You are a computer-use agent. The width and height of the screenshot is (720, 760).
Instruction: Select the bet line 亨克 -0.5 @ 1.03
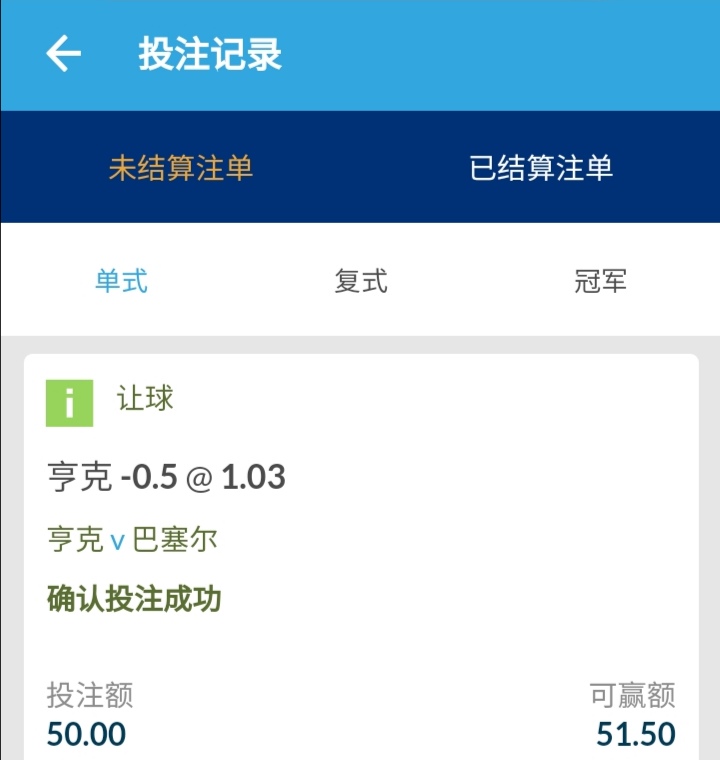pyautogui.click(x=165, y=477)
